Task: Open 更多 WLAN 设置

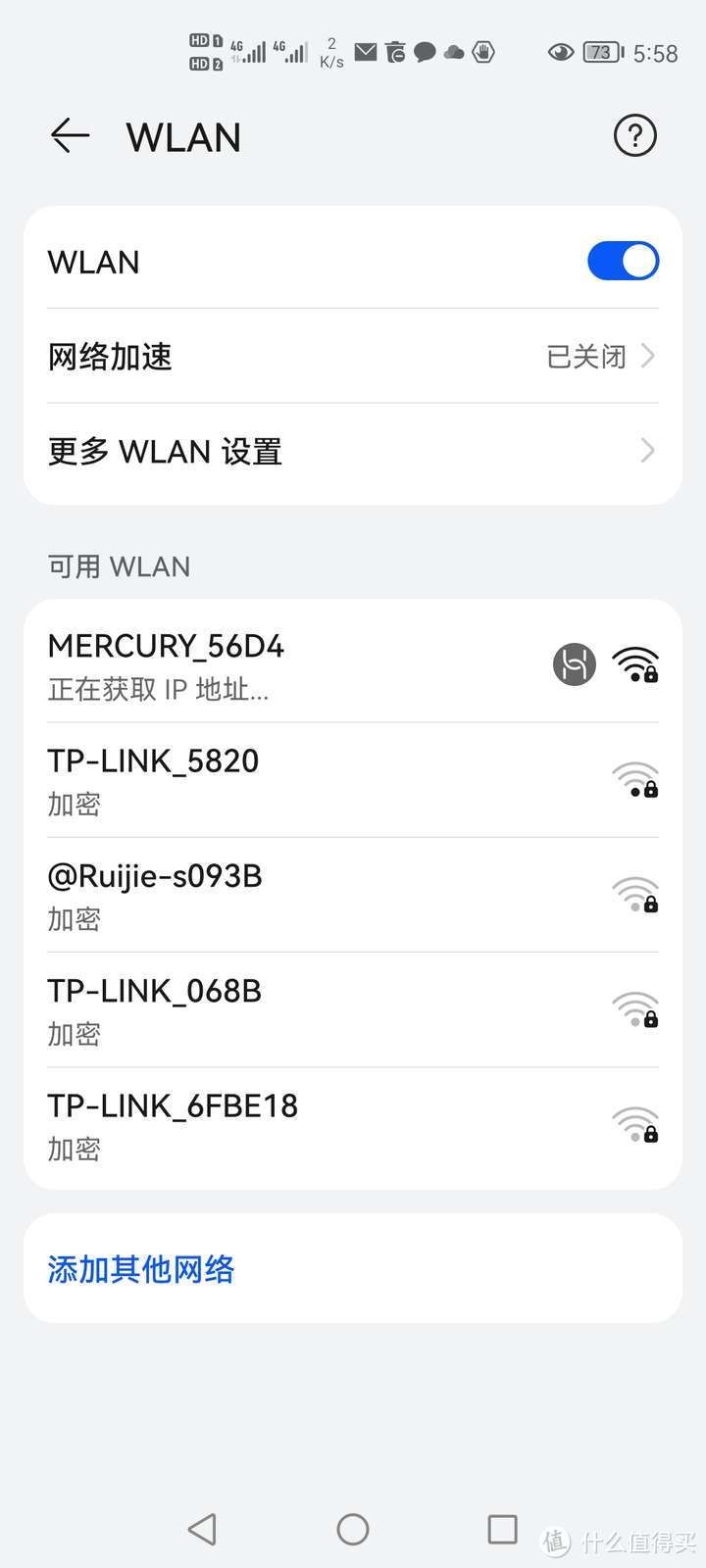Action: pyautogui.click(x=353, y=452)
